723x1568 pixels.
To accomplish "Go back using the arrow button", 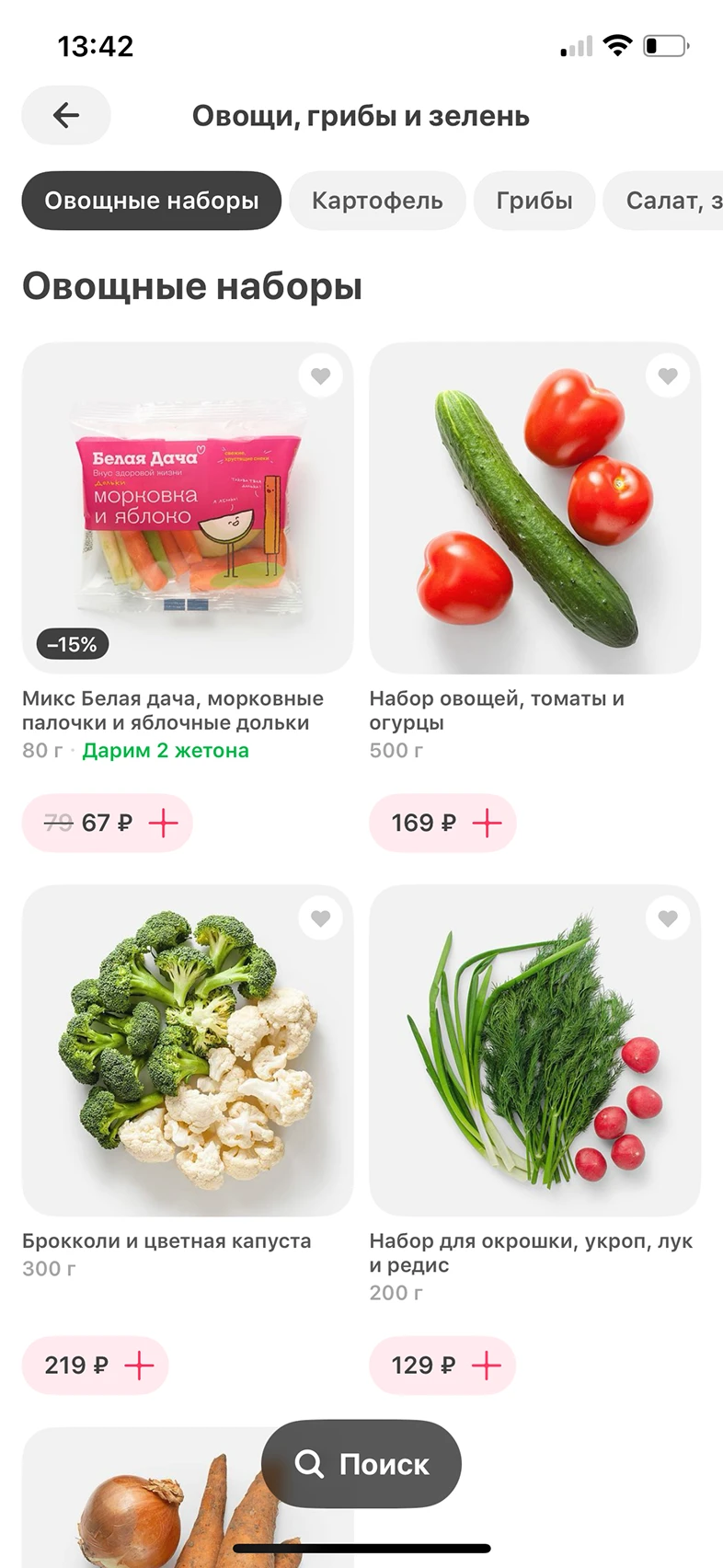I will 66,115.
